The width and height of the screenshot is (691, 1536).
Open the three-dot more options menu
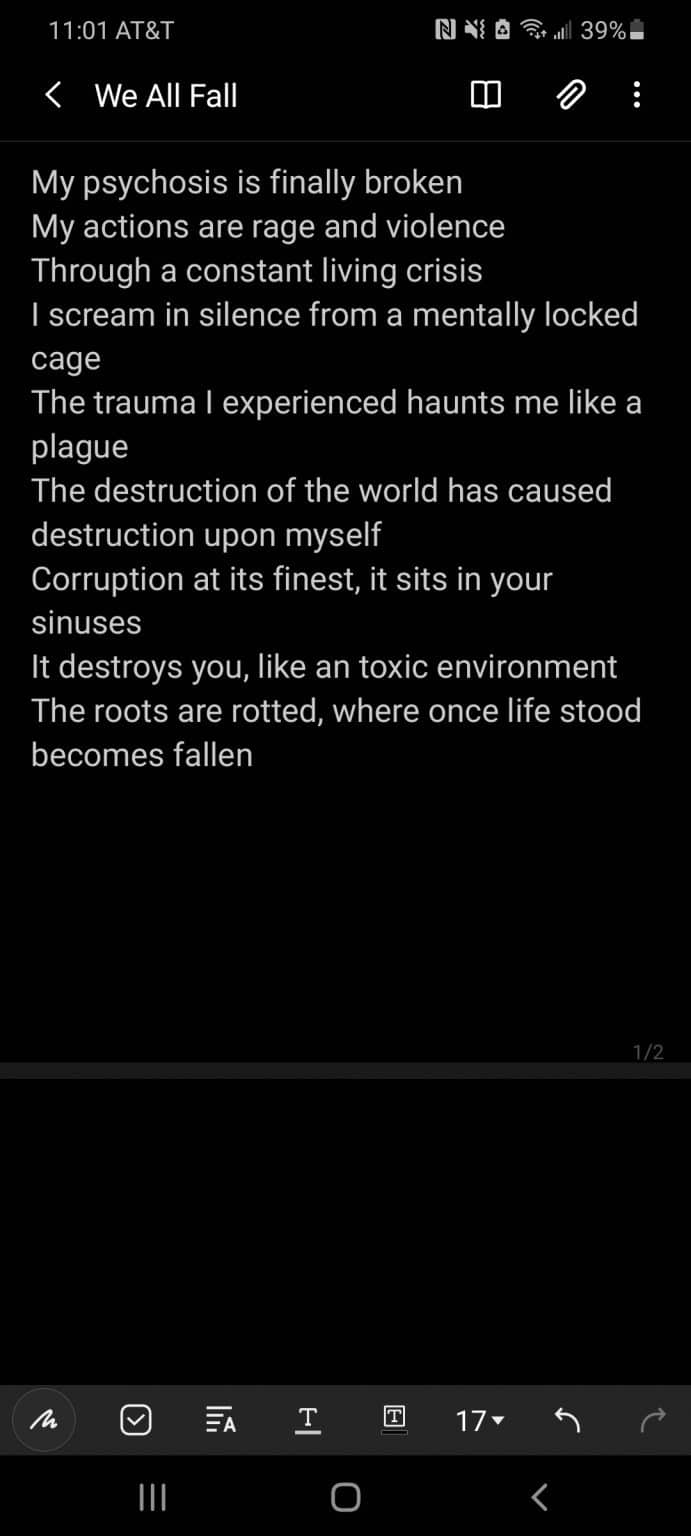(x=637, y=96)
